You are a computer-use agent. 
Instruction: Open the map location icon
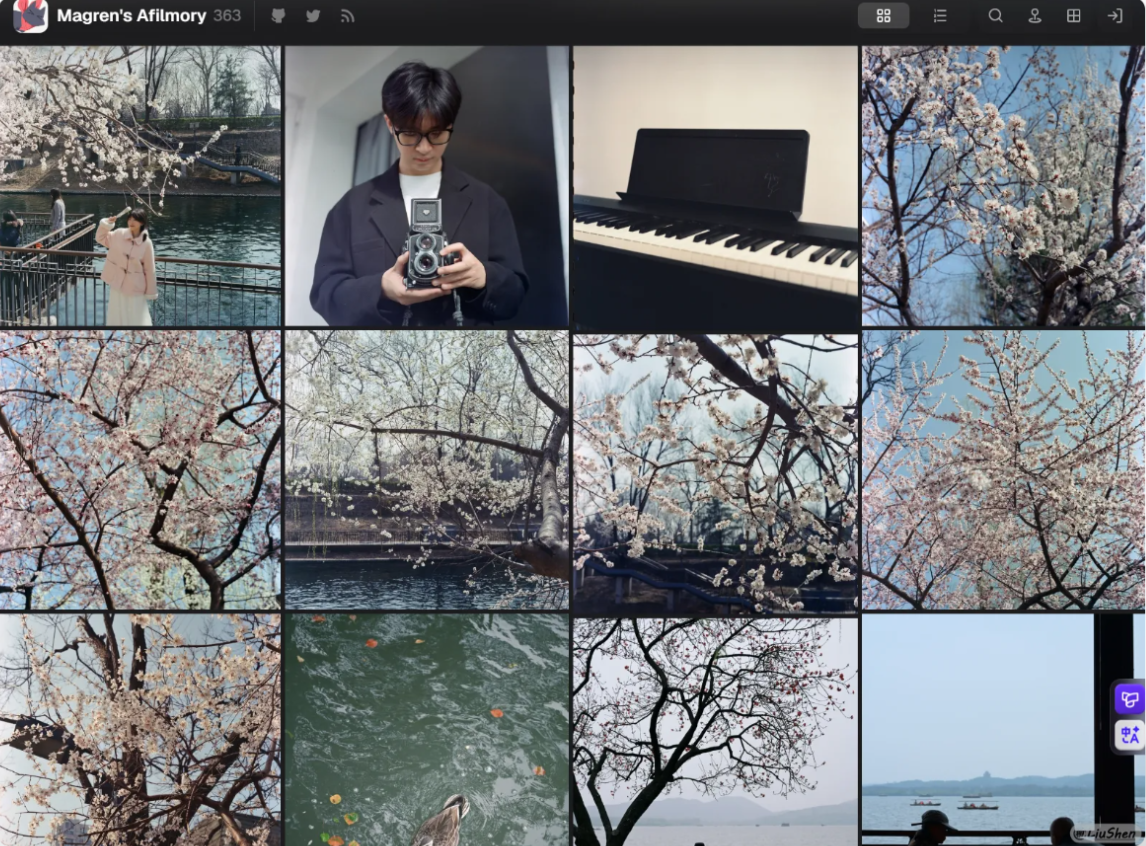[x=1035, y=16]
